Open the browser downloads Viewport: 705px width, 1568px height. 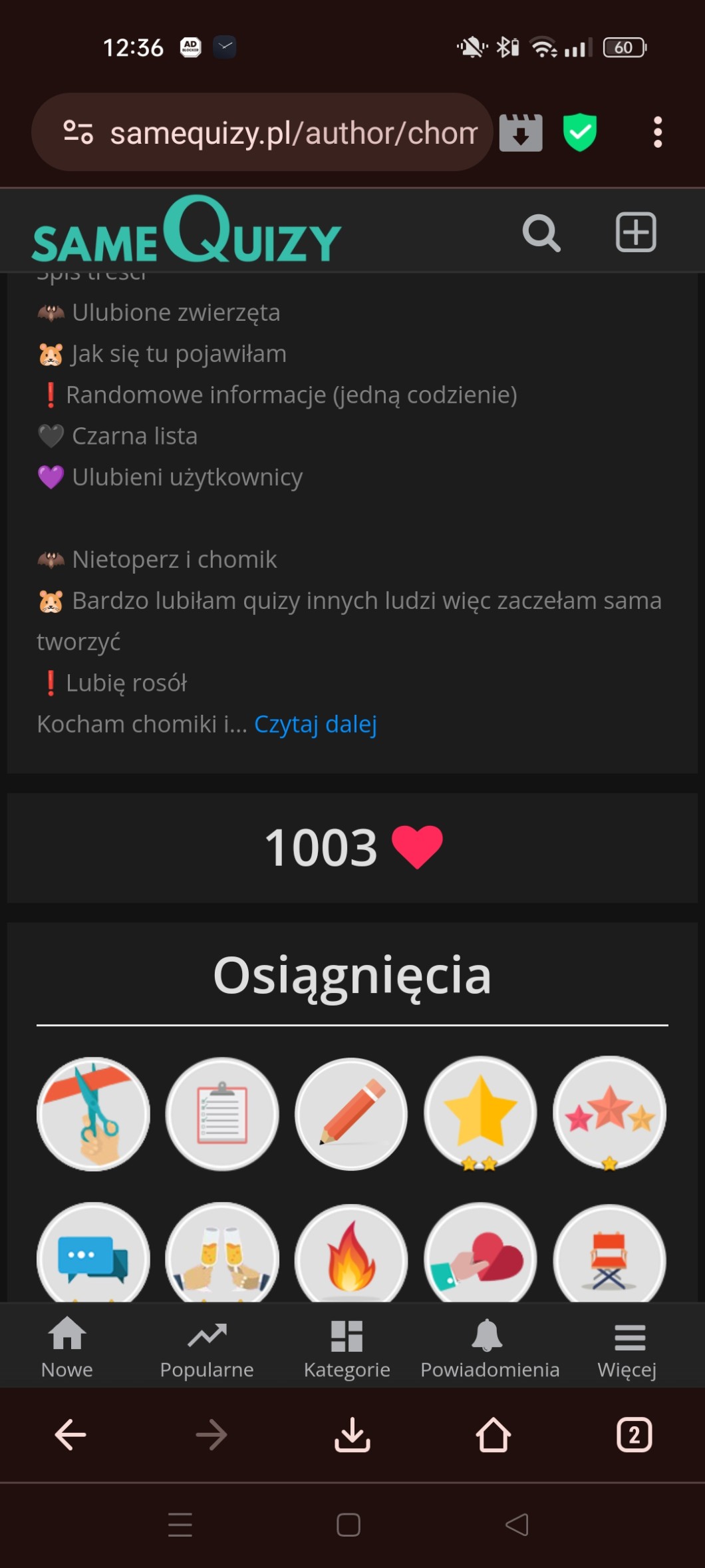click(x=352, y=1435)
